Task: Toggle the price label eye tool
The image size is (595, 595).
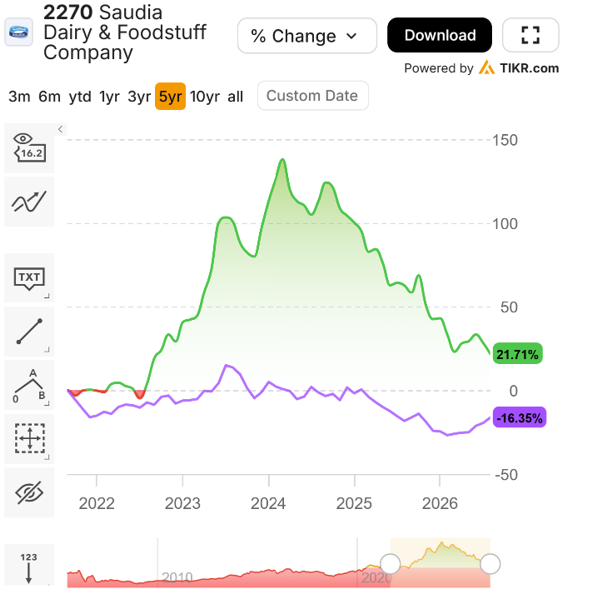Action: tap(29, 148)
